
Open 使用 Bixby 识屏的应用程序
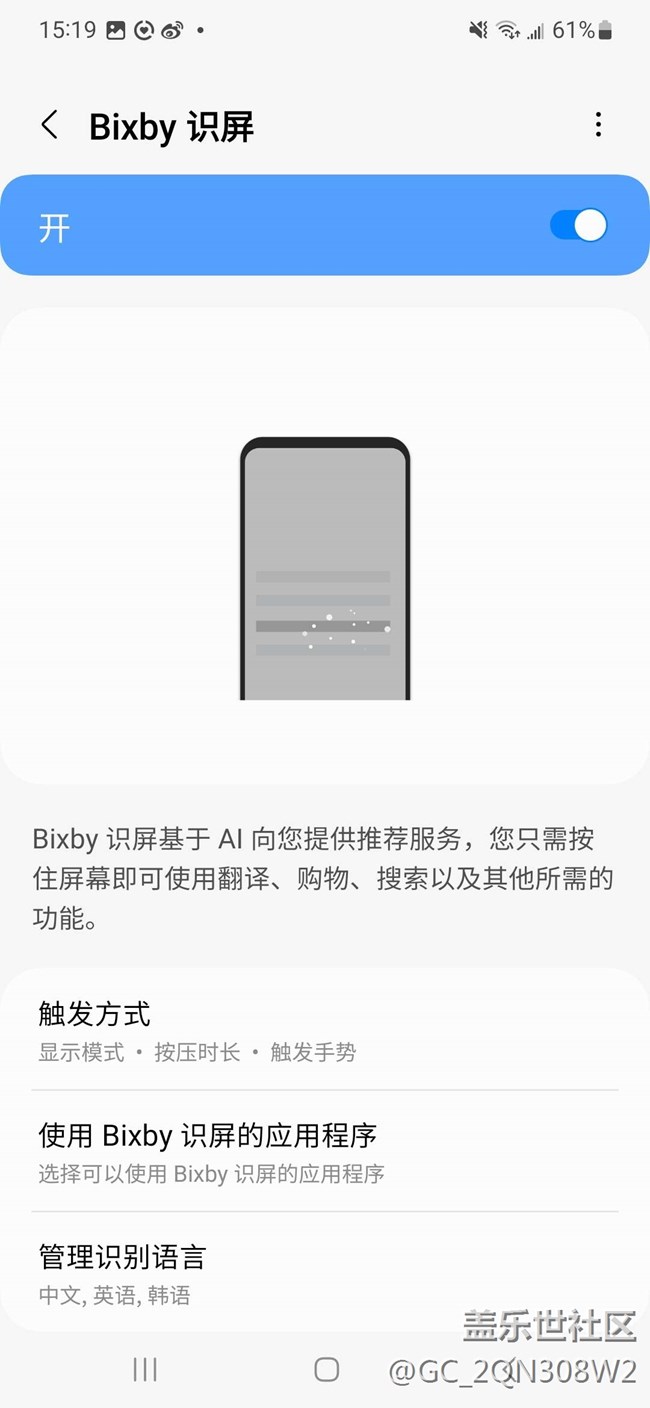click(x=325, y=1152)
